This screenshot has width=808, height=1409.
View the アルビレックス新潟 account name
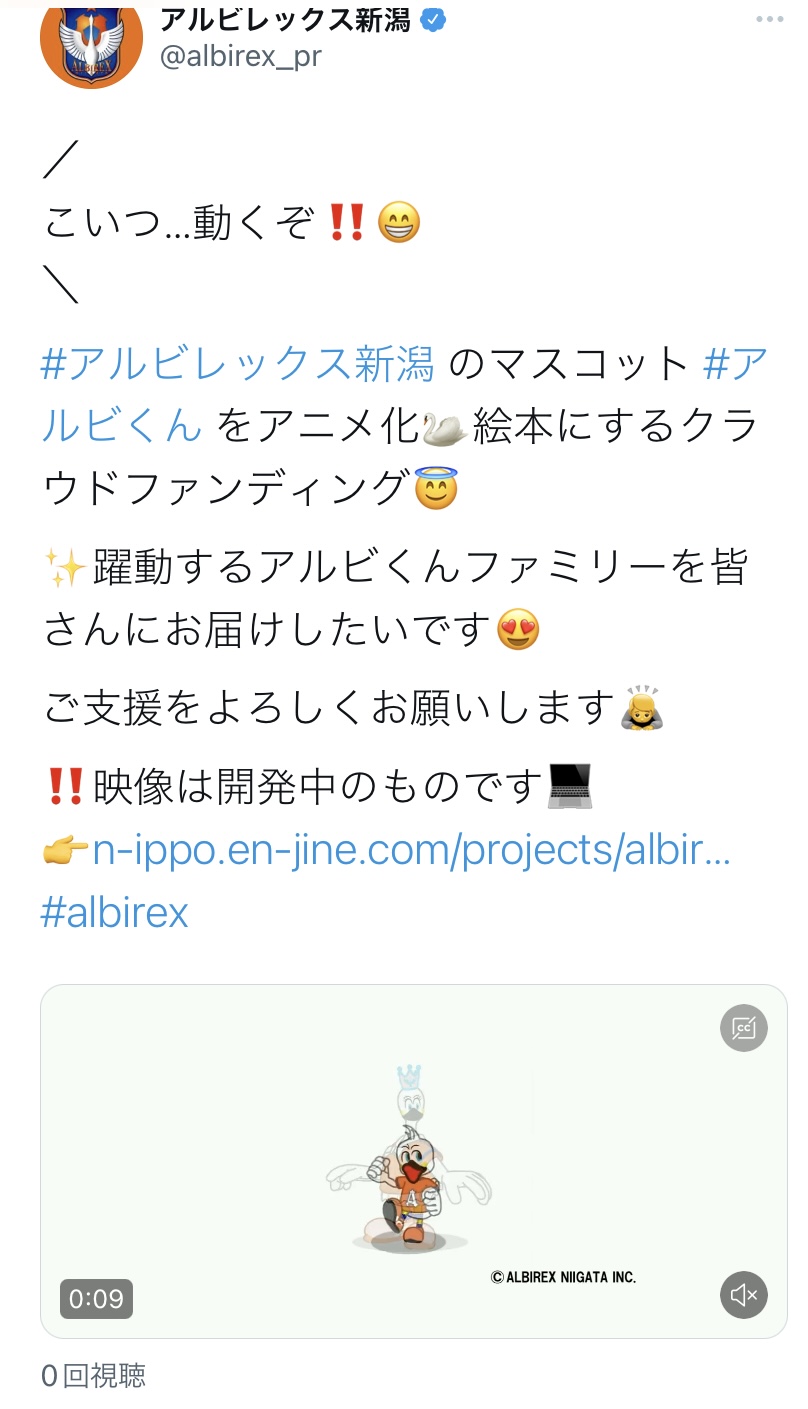(x=285, y=19)
